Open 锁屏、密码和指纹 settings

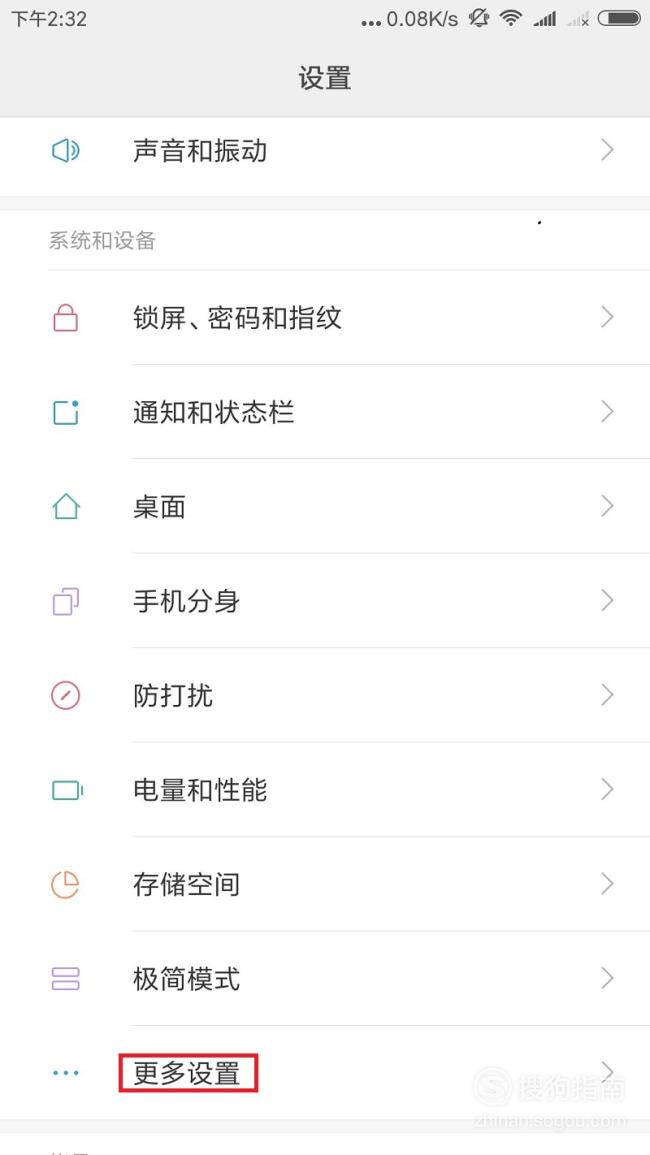click(x=325, y=317)
